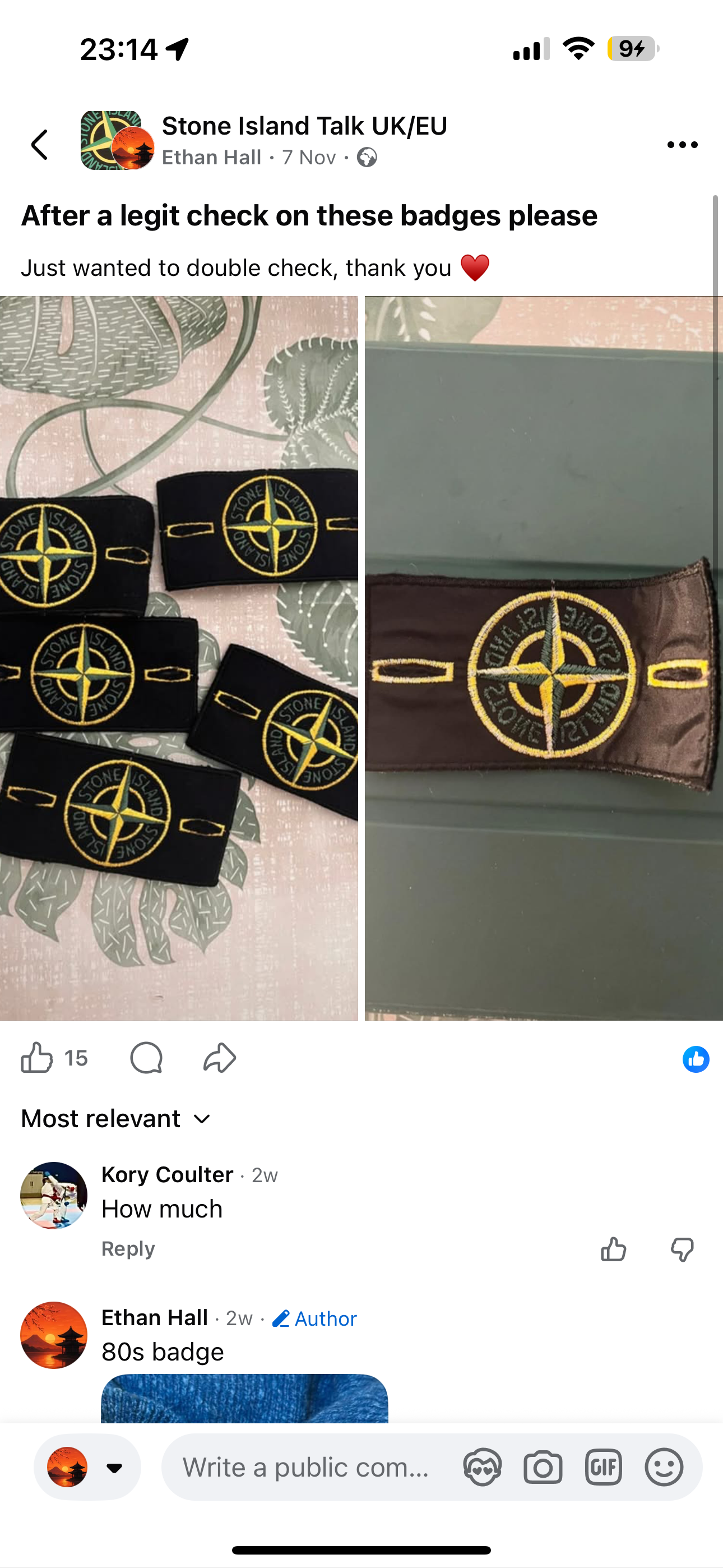
Task: Open comments with the speech bubble icon
Action: point(146,1058)
